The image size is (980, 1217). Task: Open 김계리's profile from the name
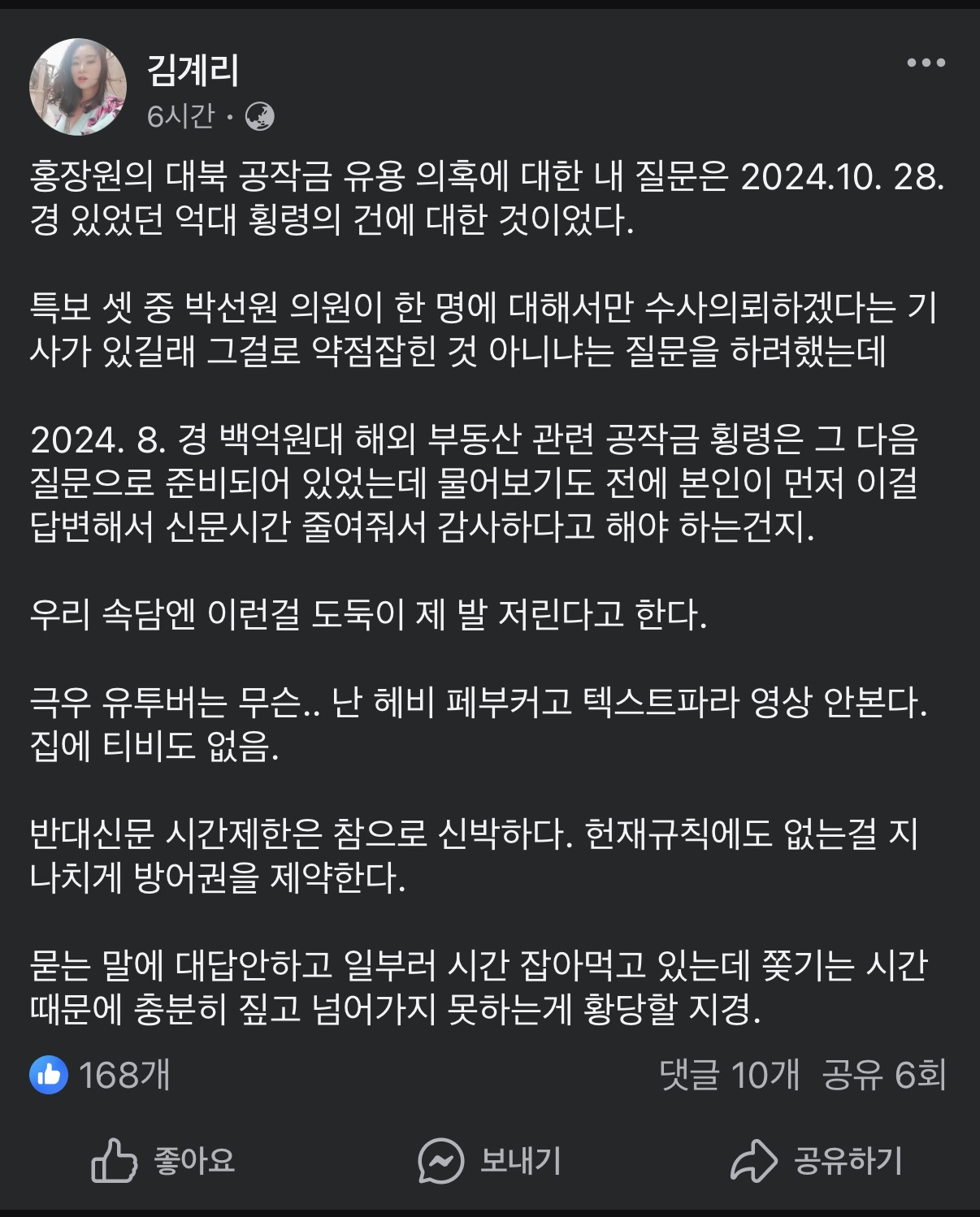pyautogui.click(x=193, y=71)
